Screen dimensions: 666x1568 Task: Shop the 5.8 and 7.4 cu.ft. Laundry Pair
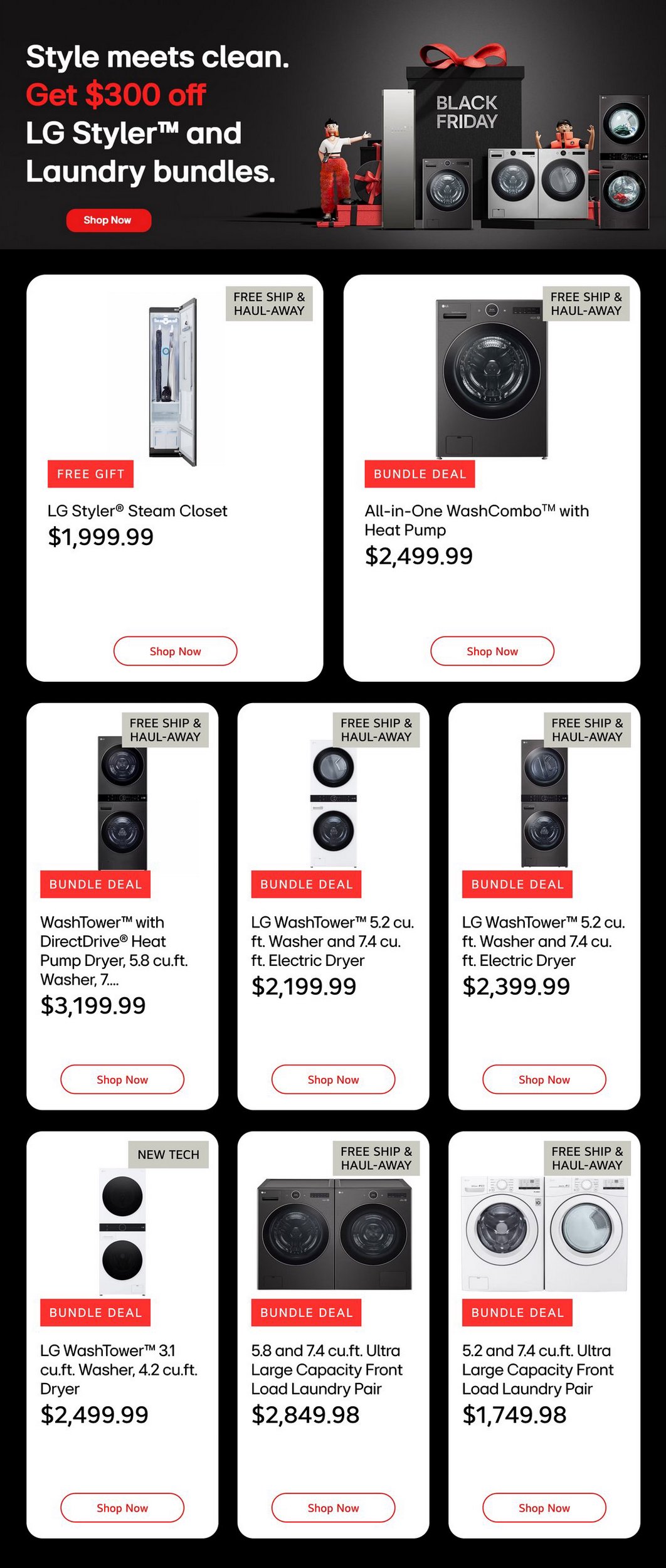coord(333,1508)
